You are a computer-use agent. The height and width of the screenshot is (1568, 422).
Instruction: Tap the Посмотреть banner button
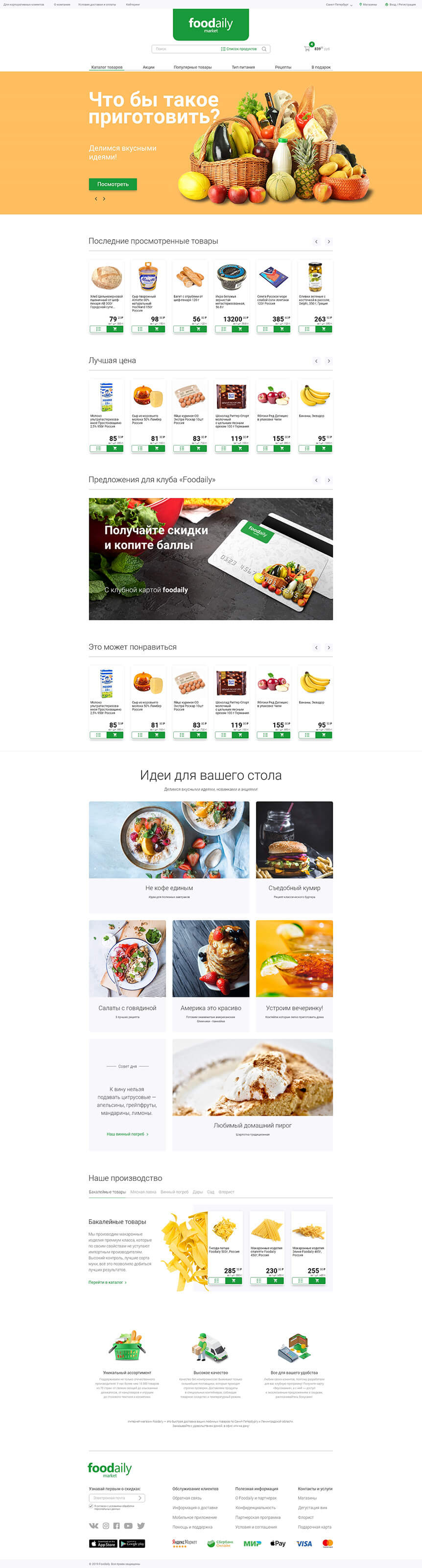[113, 184]
